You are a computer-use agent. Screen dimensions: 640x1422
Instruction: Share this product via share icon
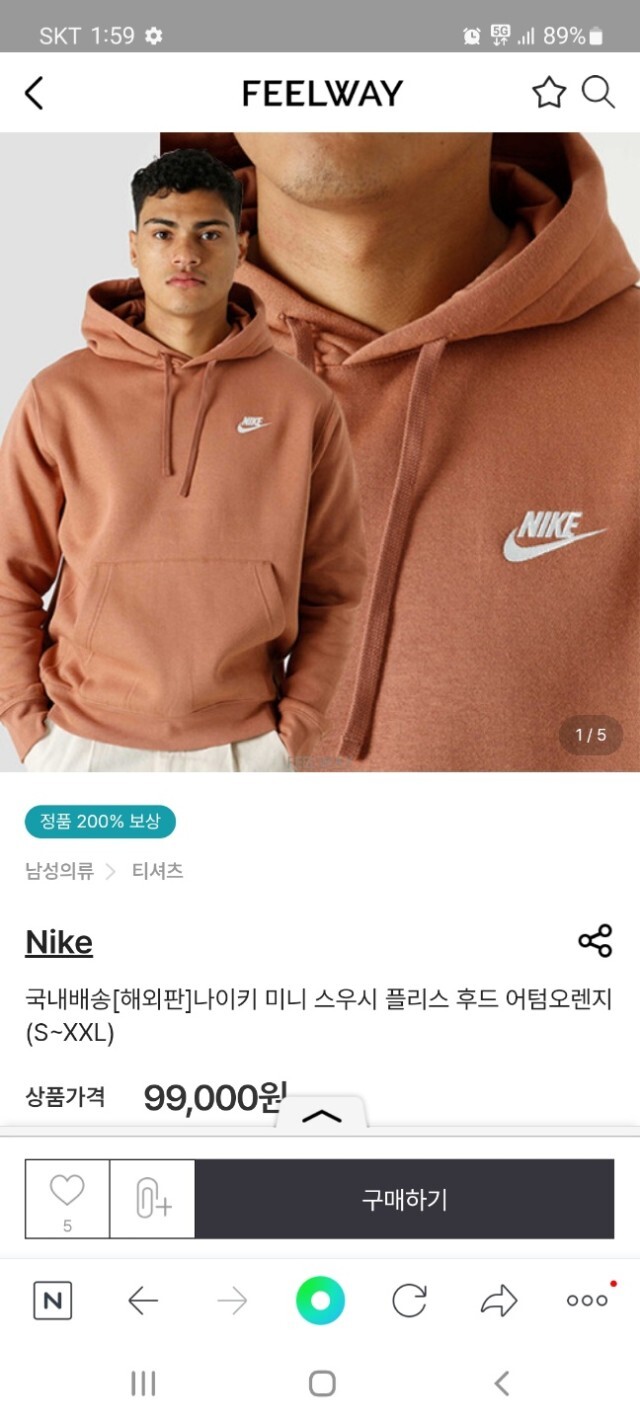pos(595,941)
